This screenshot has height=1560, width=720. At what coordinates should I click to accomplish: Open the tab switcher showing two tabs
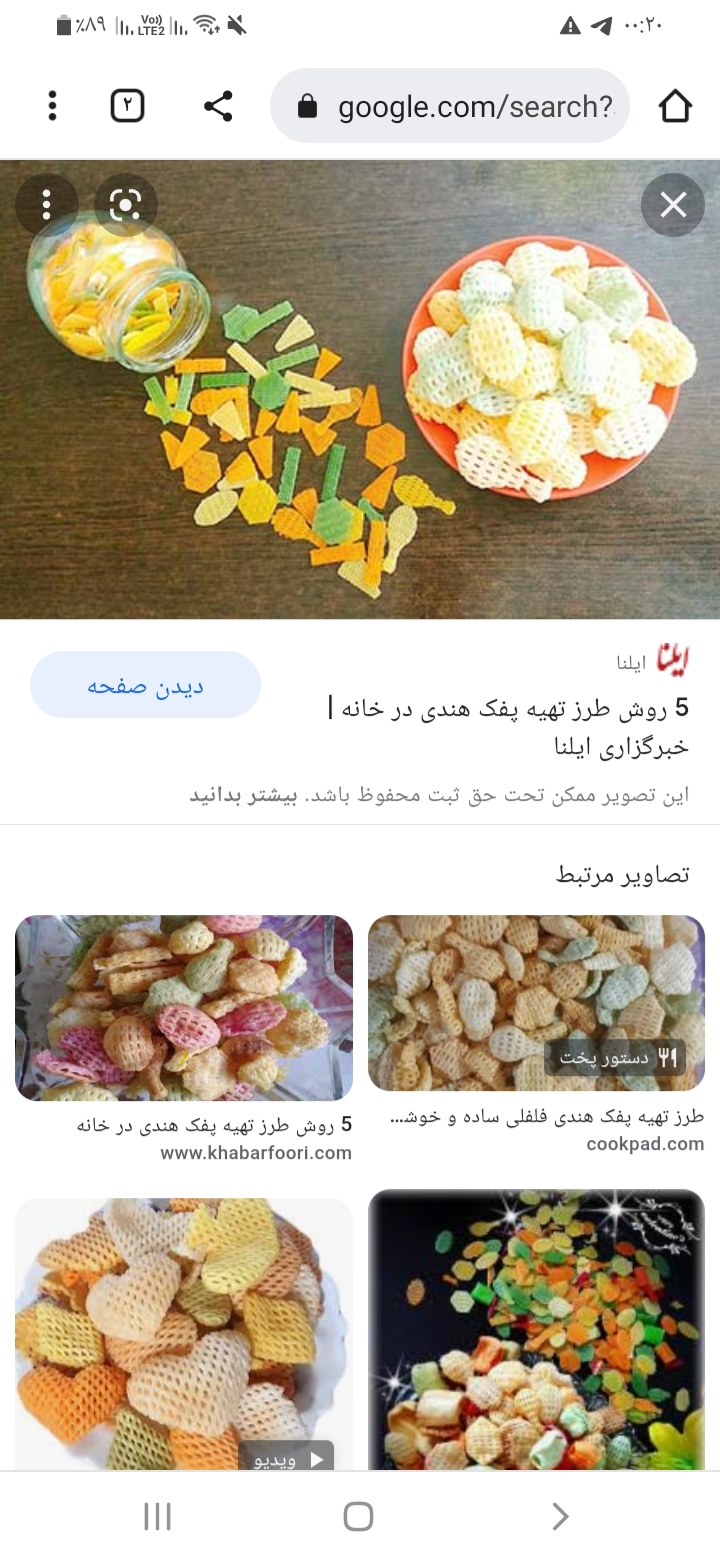coord(127,106)
